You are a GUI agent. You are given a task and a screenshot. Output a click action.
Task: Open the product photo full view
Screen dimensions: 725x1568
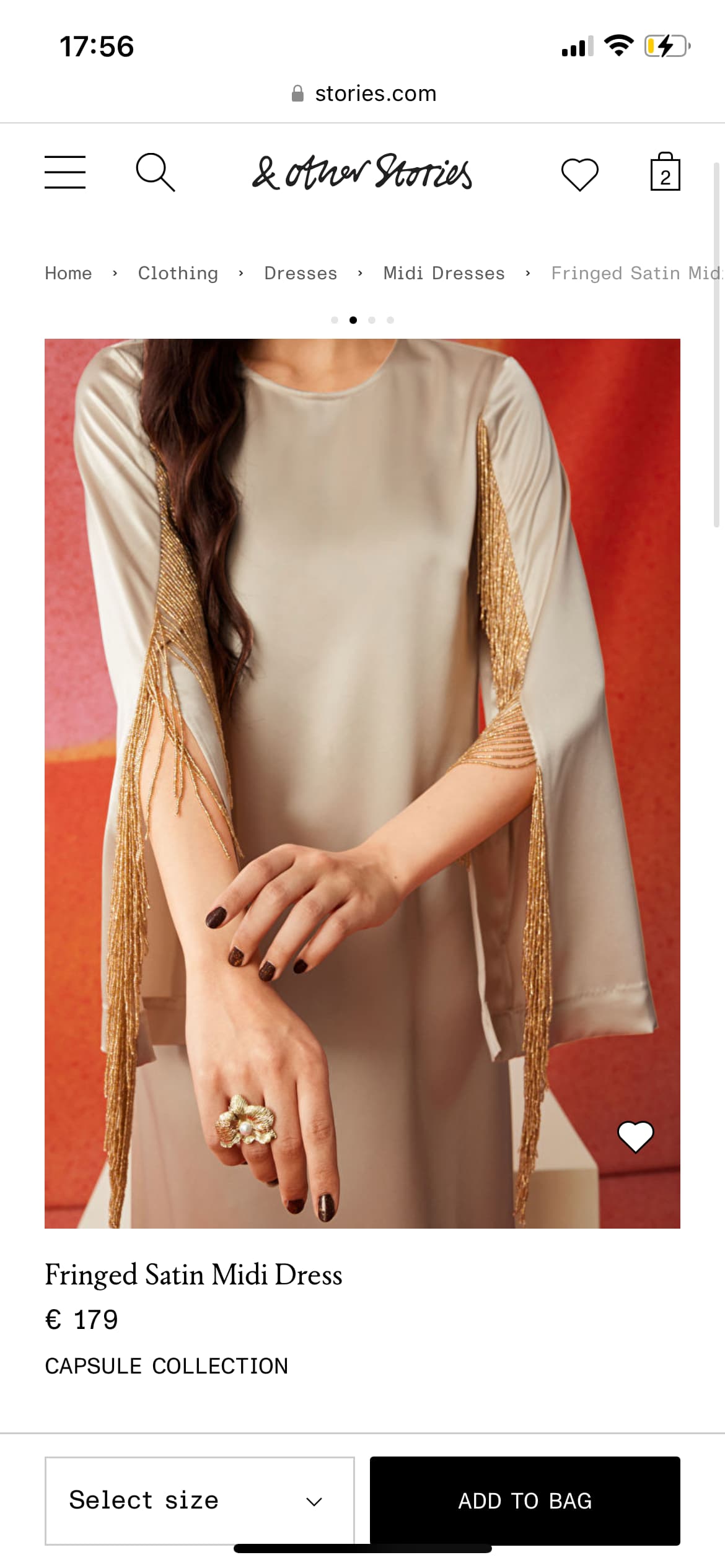tap(362, 783)
